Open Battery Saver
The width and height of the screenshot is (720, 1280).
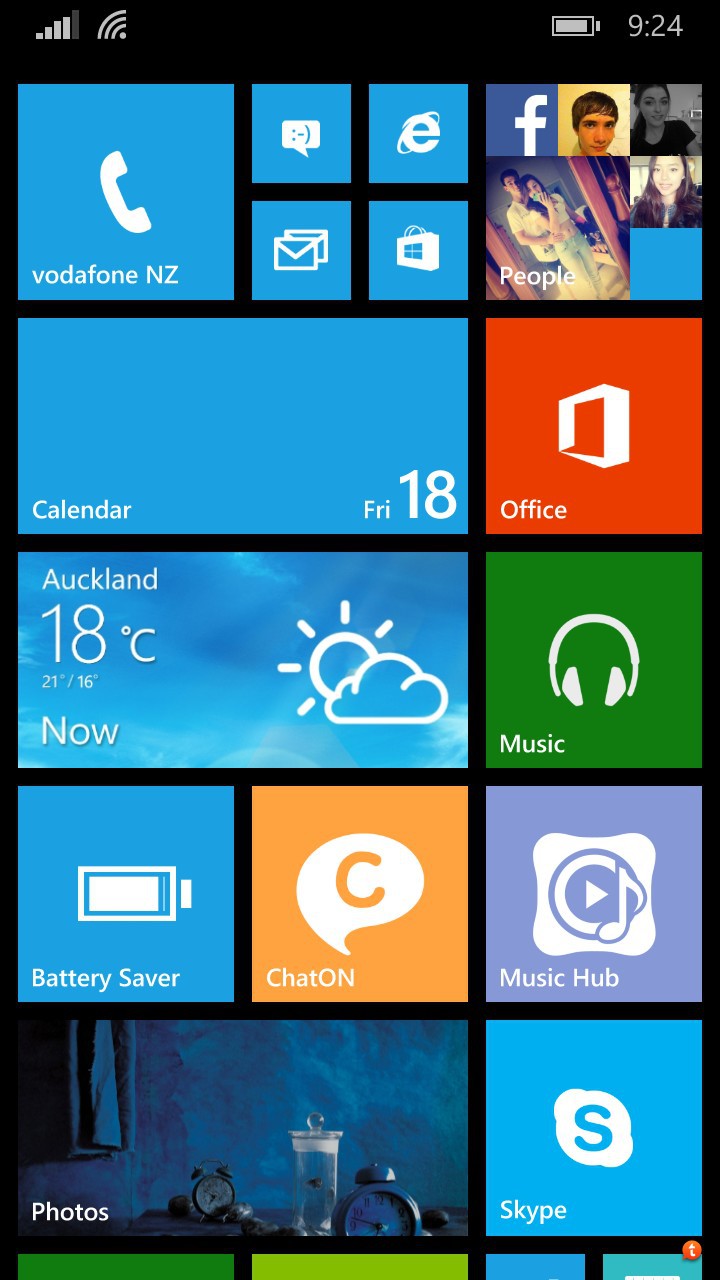(126, 894)
